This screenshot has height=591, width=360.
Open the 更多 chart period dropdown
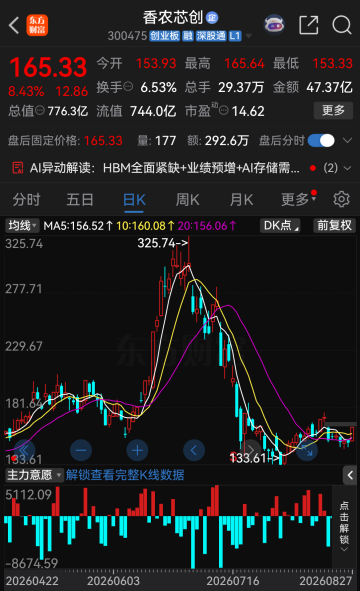pos(298,199)
